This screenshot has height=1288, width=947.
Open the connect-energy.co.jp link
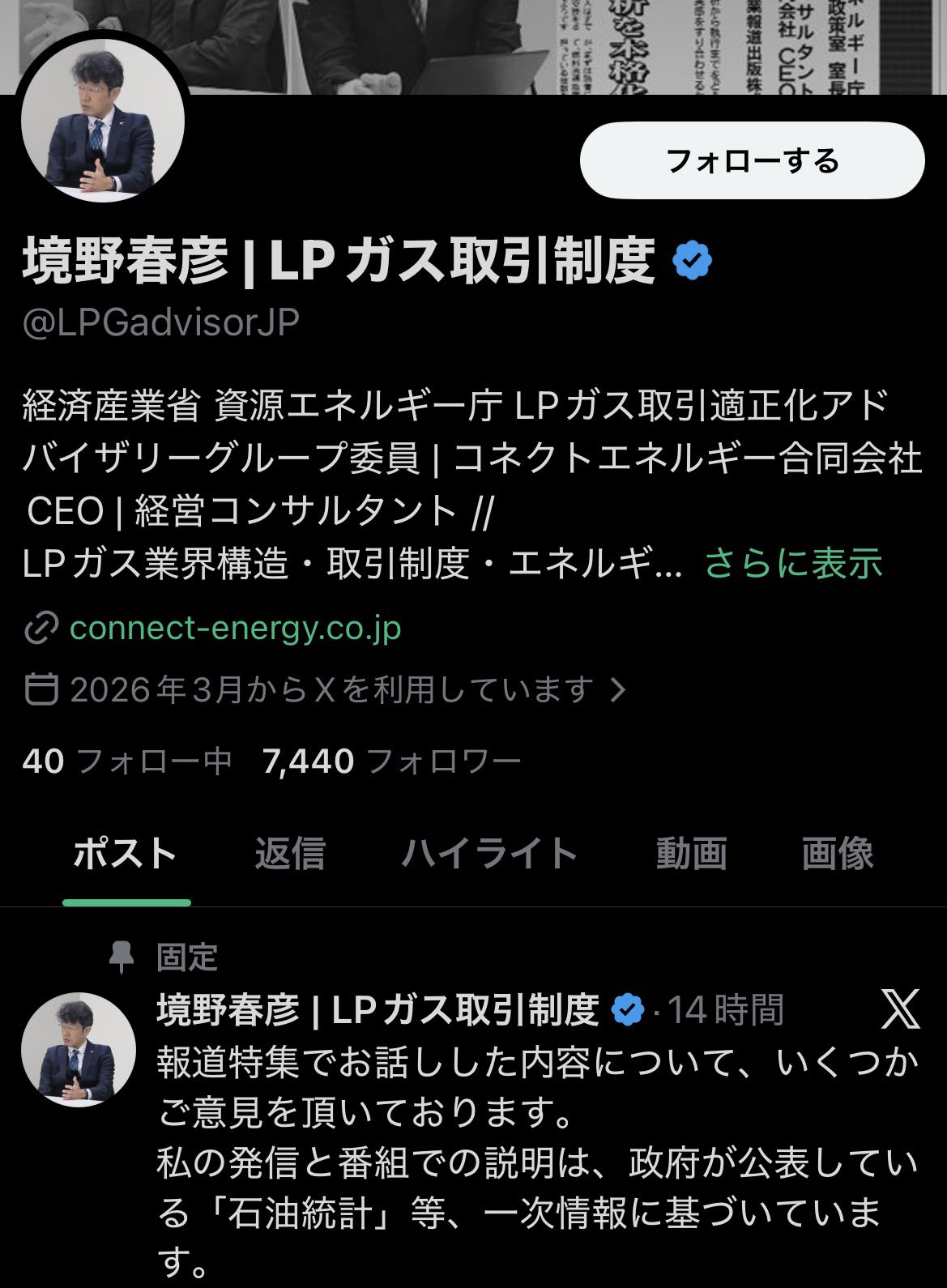235,629
